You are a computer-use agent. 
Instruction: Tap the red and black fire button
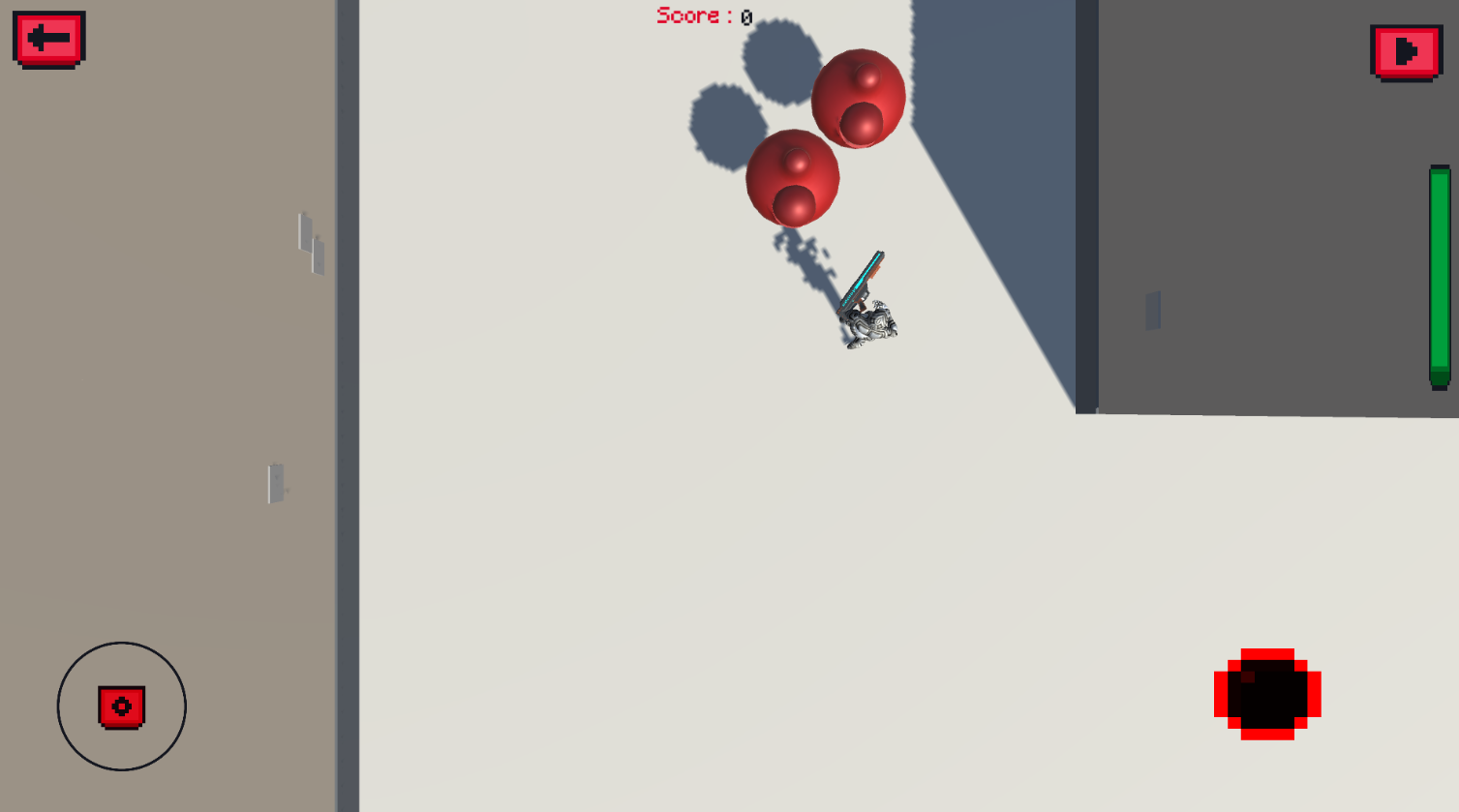pos(1267,694)
